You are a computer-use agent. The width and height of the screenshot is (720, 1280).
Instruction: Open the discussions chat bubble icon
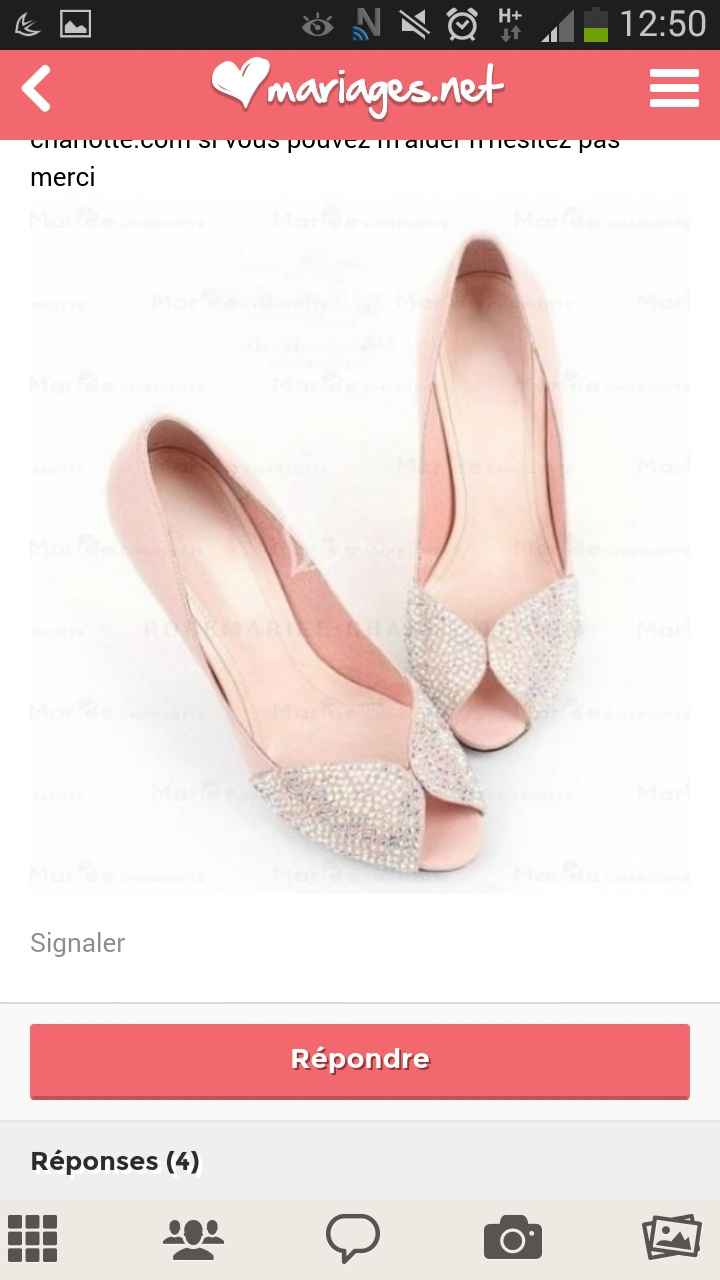click(353, 1237)
